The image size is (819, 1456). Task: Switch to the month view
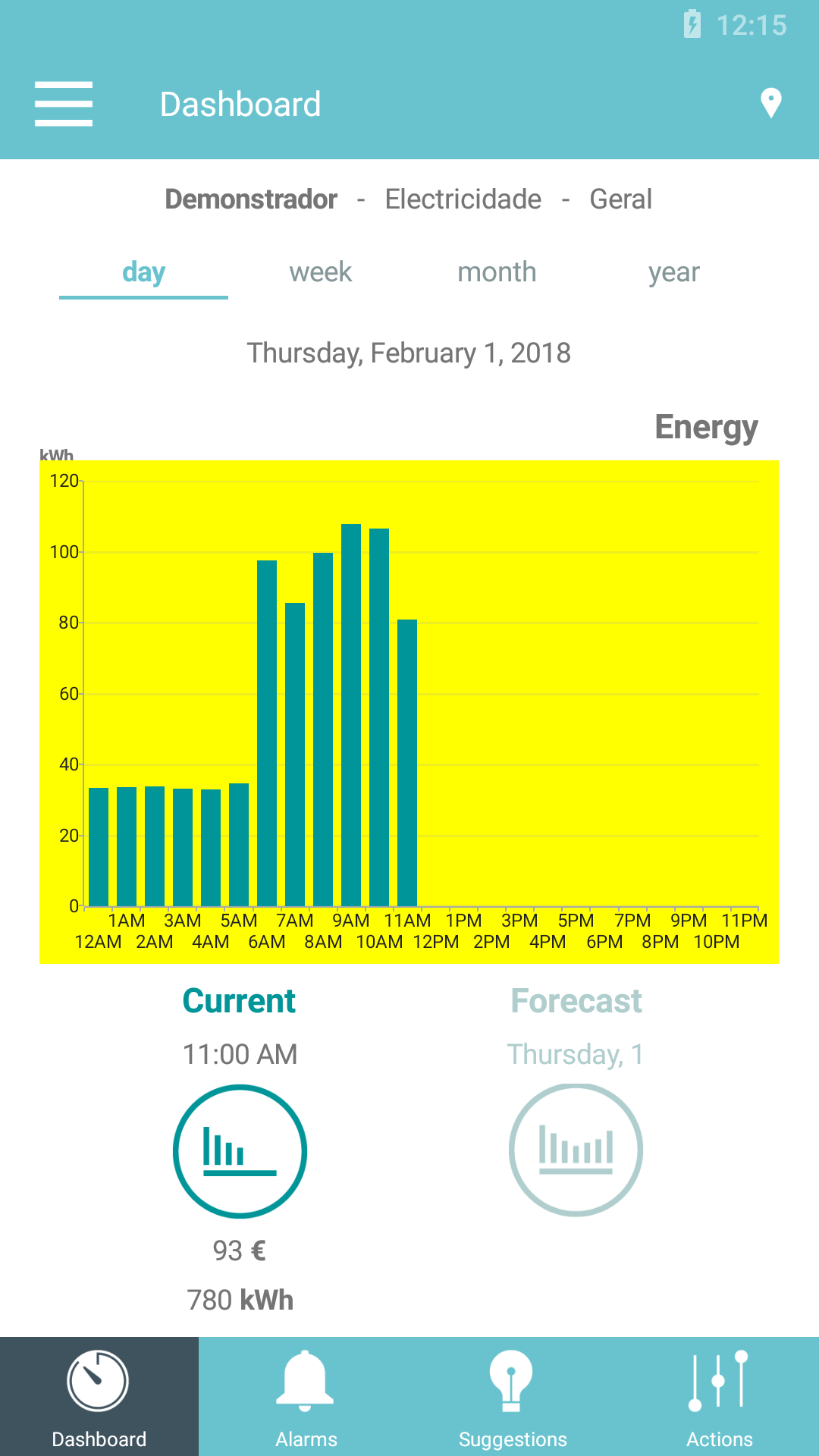pos(497,272)
